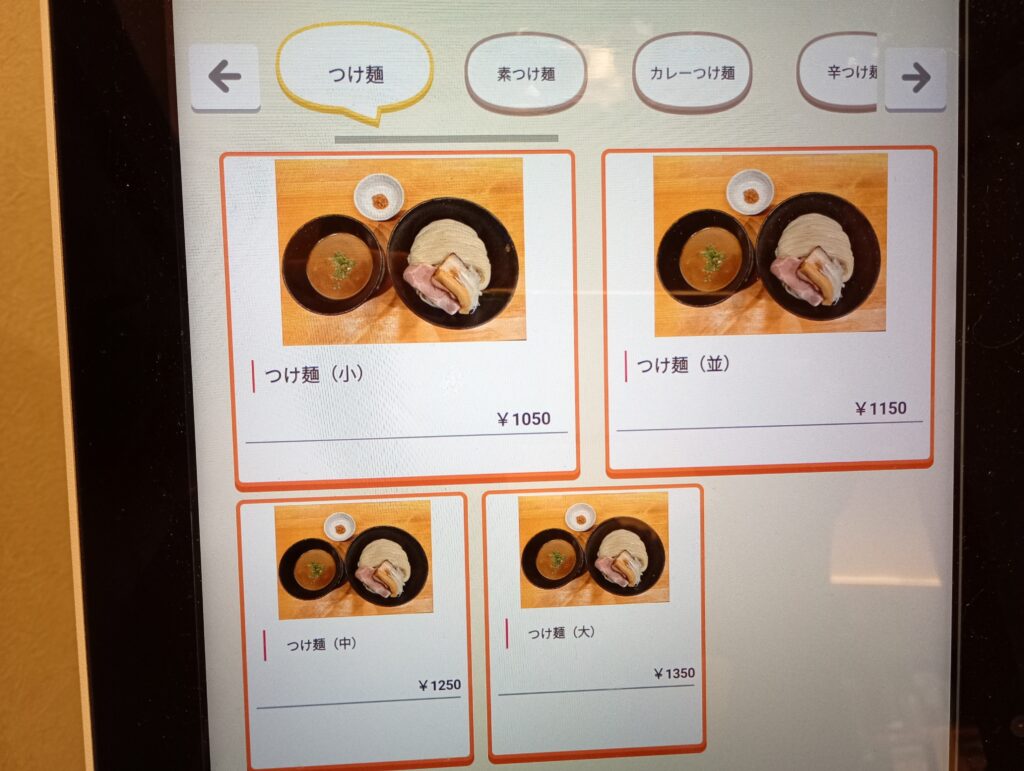
Task: Open the カレーつけ麺 category
Action: point(692,73)
